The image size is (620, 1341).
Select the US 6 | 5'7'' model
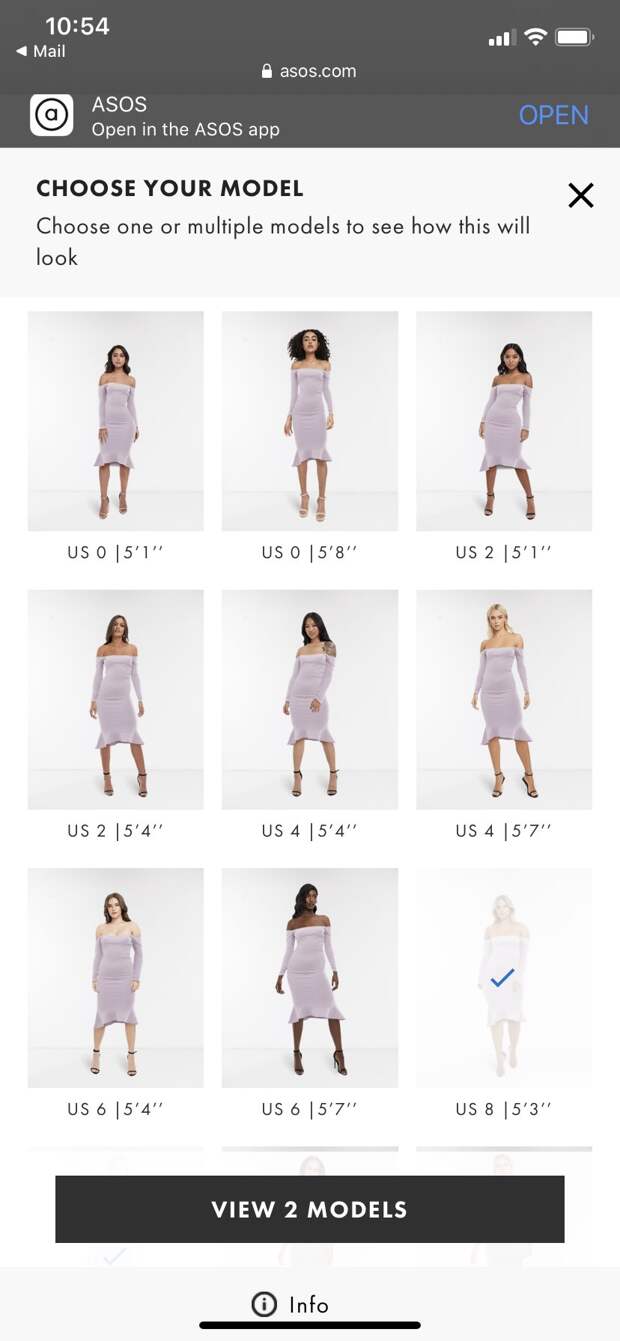(x=310, y=977)
